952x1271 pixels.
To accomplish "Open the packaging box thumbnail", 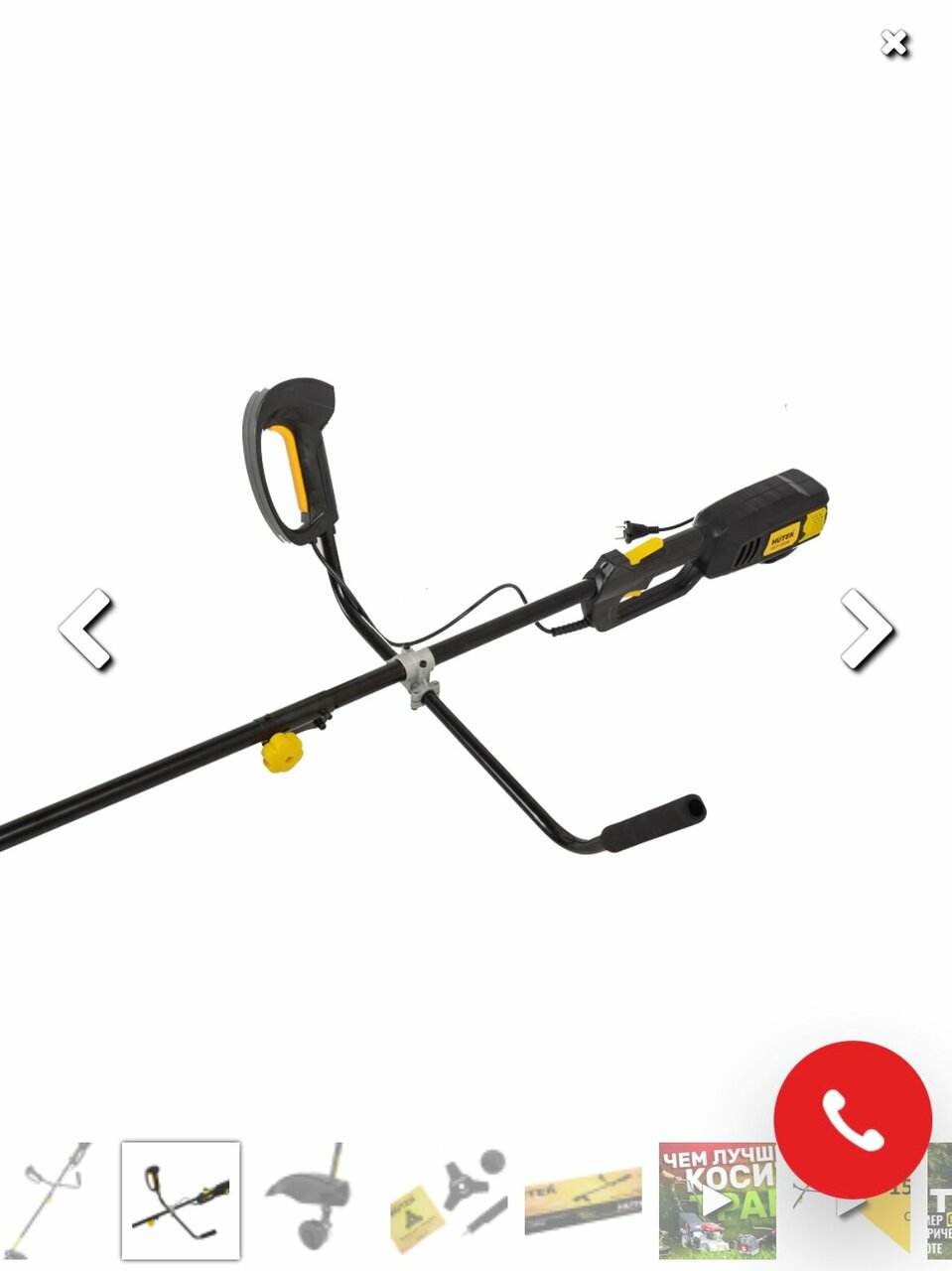I will point(584,1200).
